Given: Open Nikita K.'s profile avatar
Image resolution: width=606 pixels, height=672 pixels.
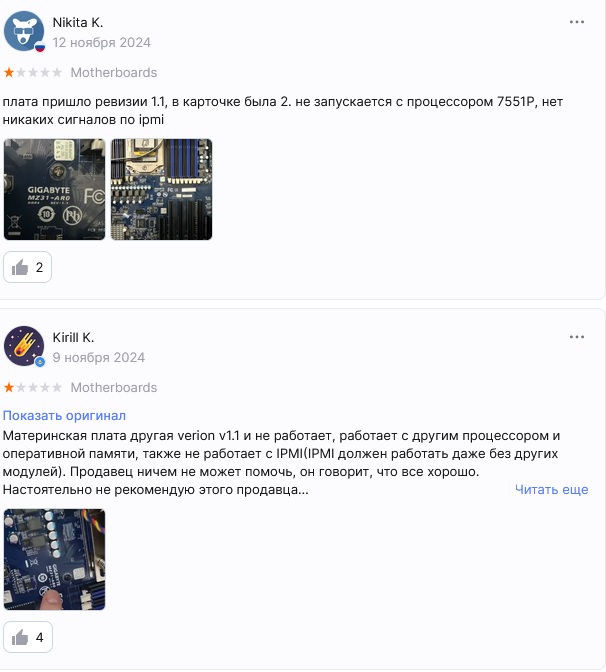Looking at the screenshot, I should click(23, 32).
